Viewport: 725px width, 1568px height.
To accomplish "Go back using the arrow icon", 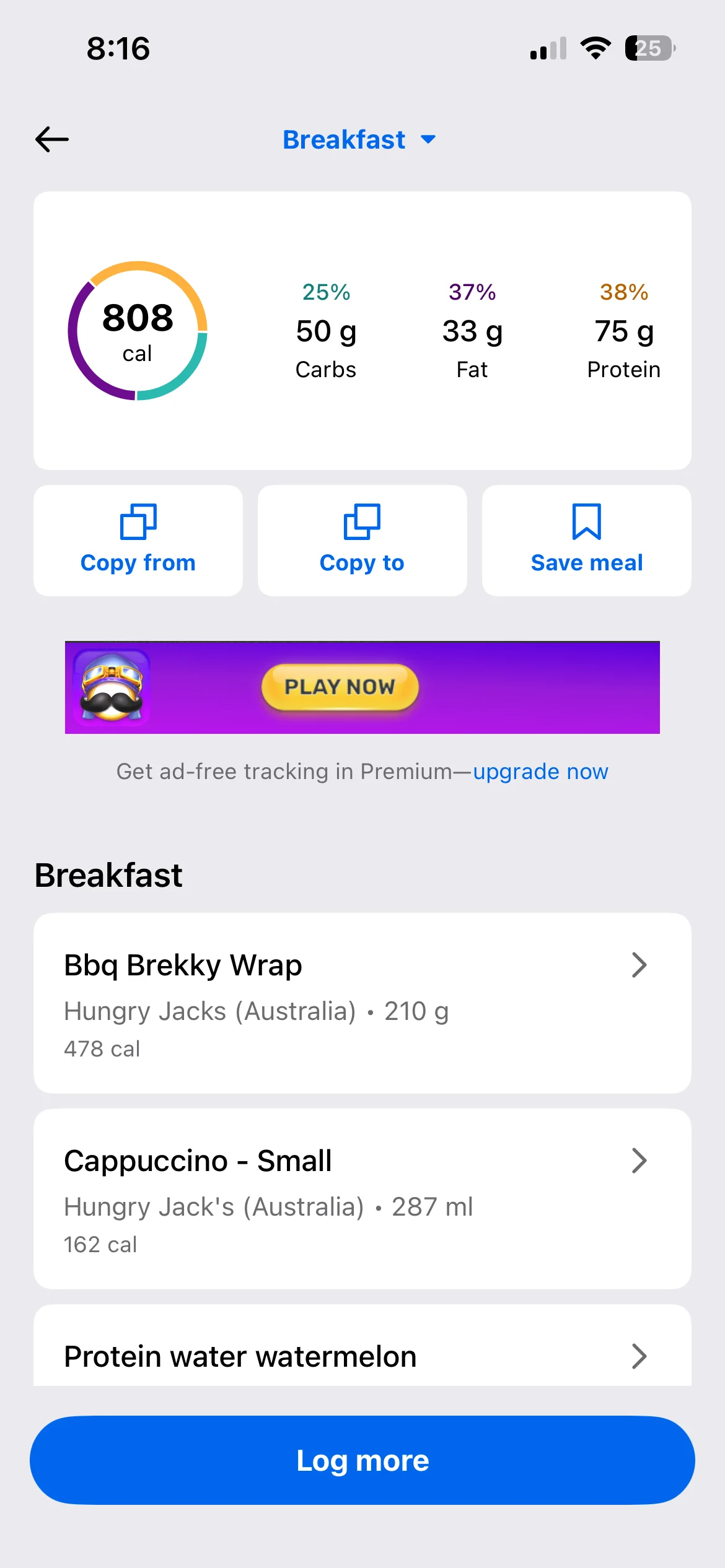I will (x=52, y=139).
